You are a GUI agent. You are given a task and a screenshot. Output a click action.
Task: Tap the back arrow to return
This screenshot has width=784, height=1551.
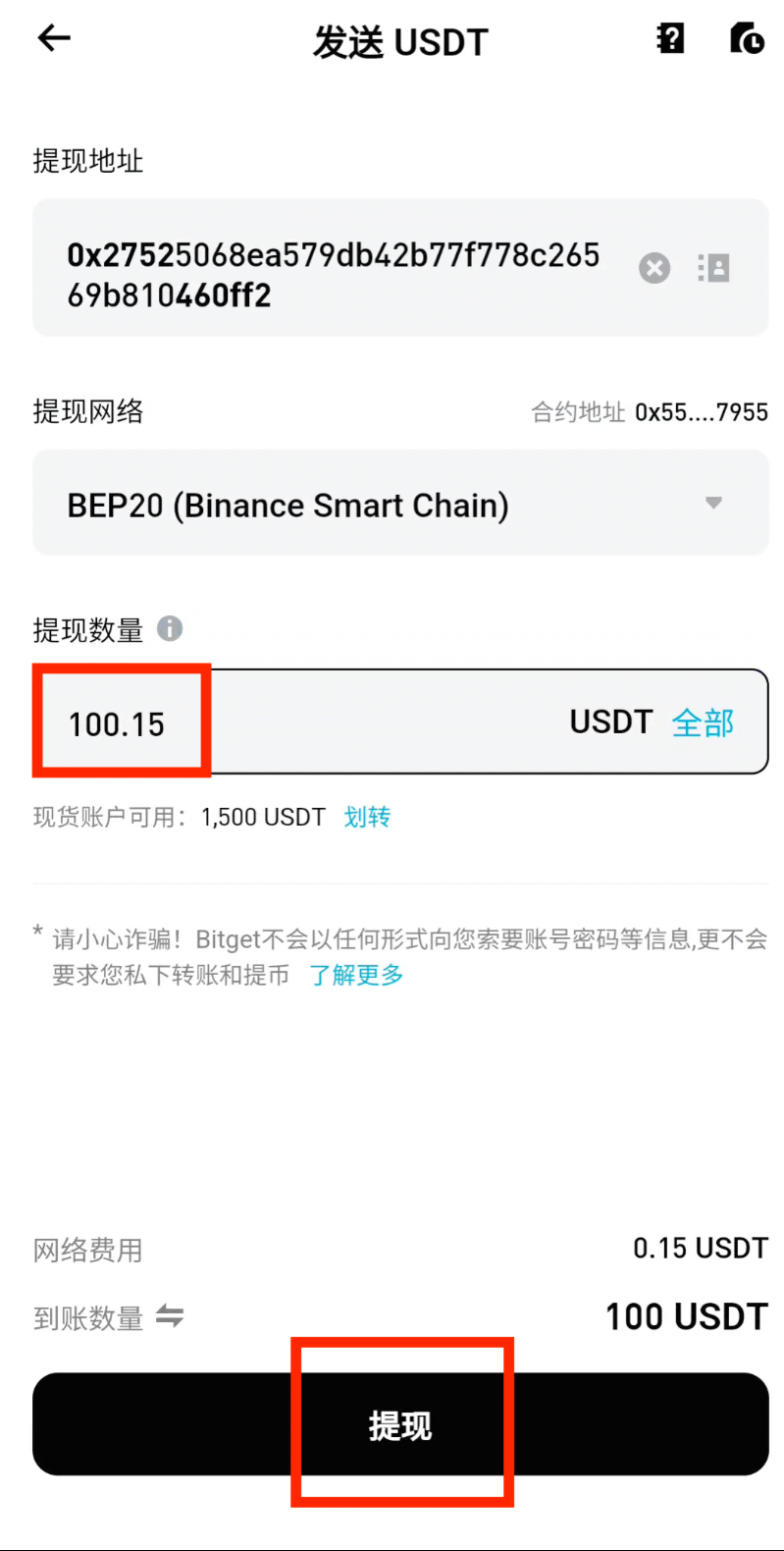54,39
